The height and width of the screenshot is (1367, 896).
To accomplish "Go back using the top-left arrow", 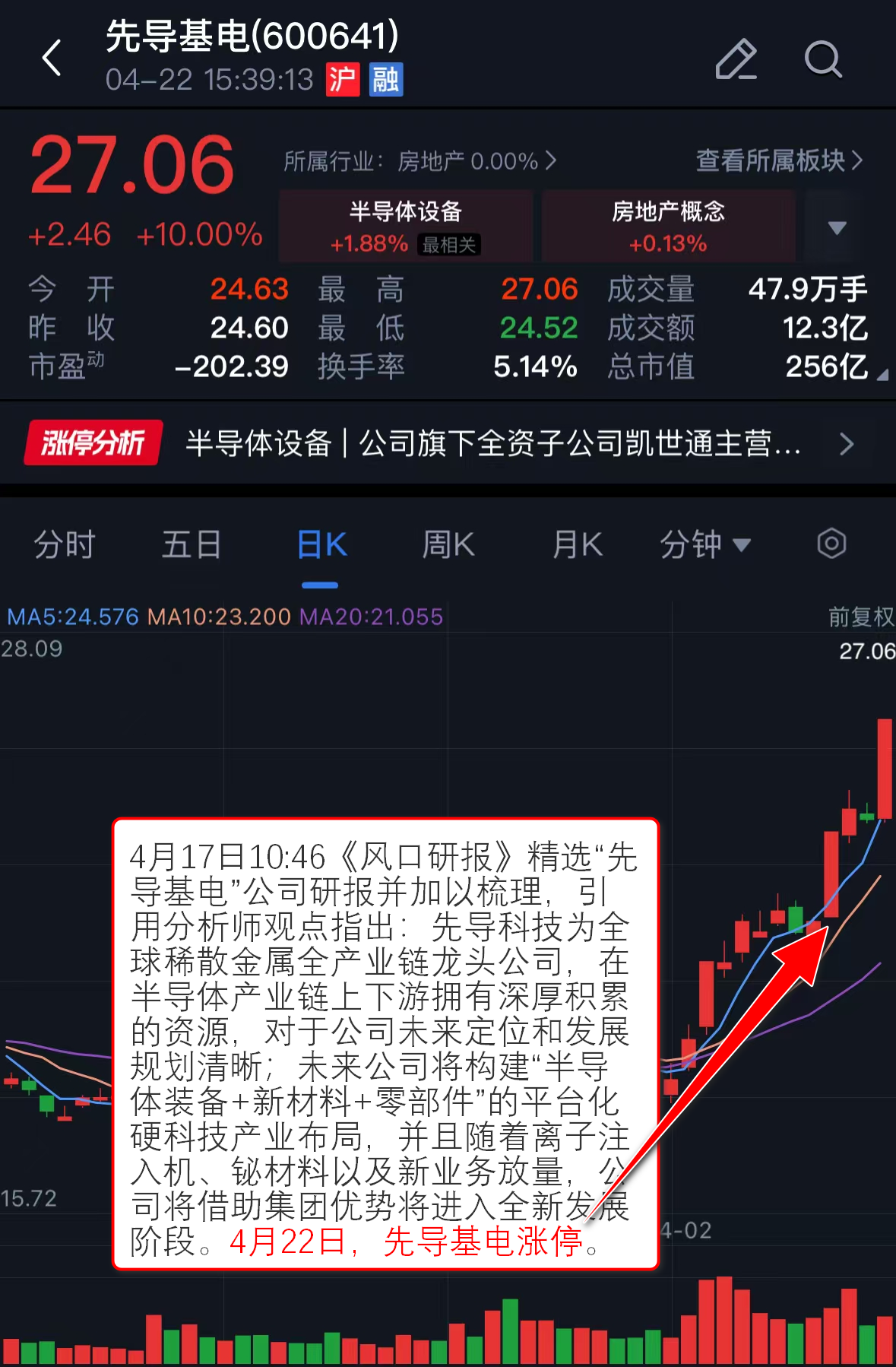I will [x=52, y=58].
